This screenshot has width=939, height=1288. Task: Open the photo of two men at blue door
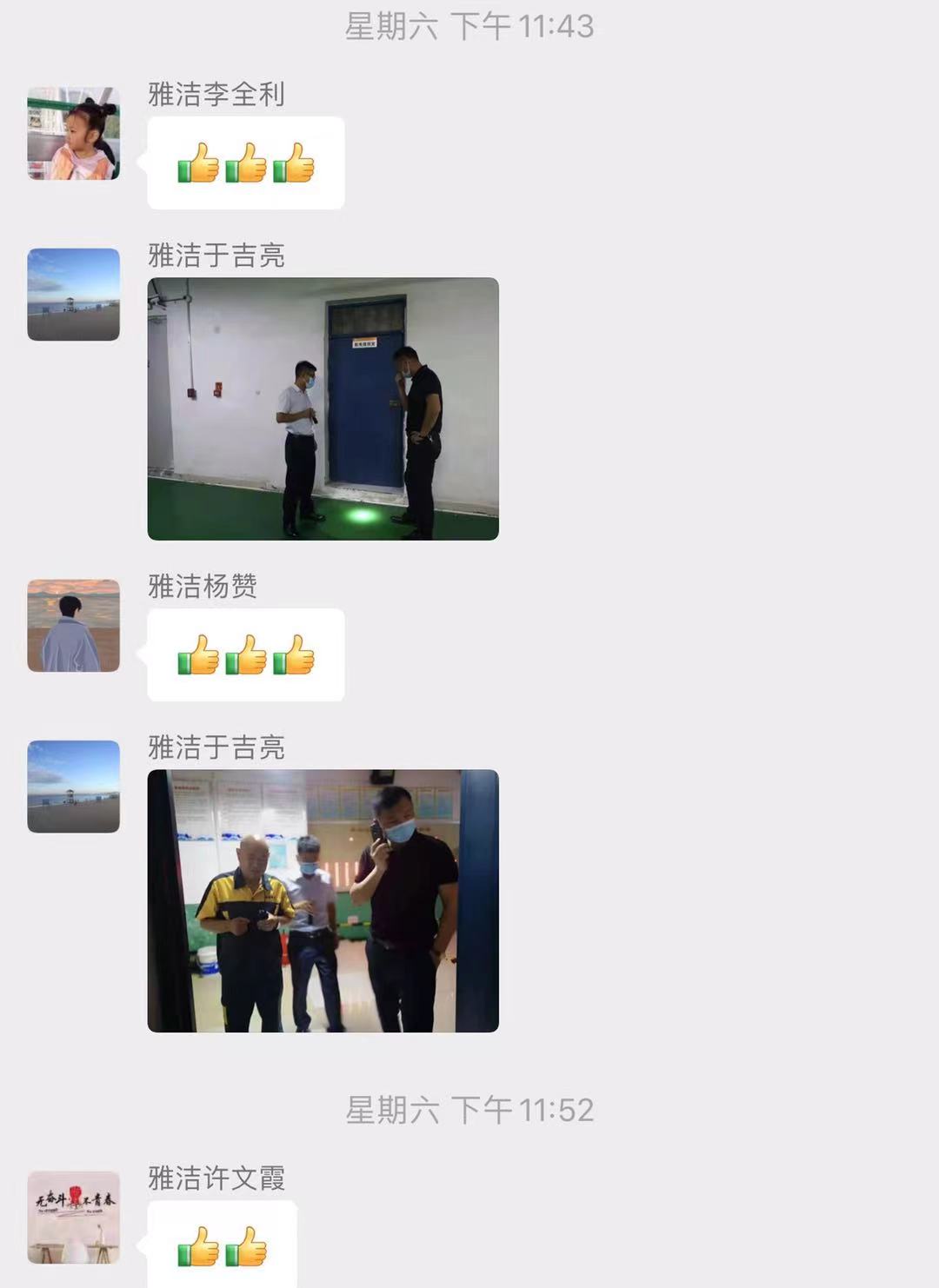(x=323, y=408)
